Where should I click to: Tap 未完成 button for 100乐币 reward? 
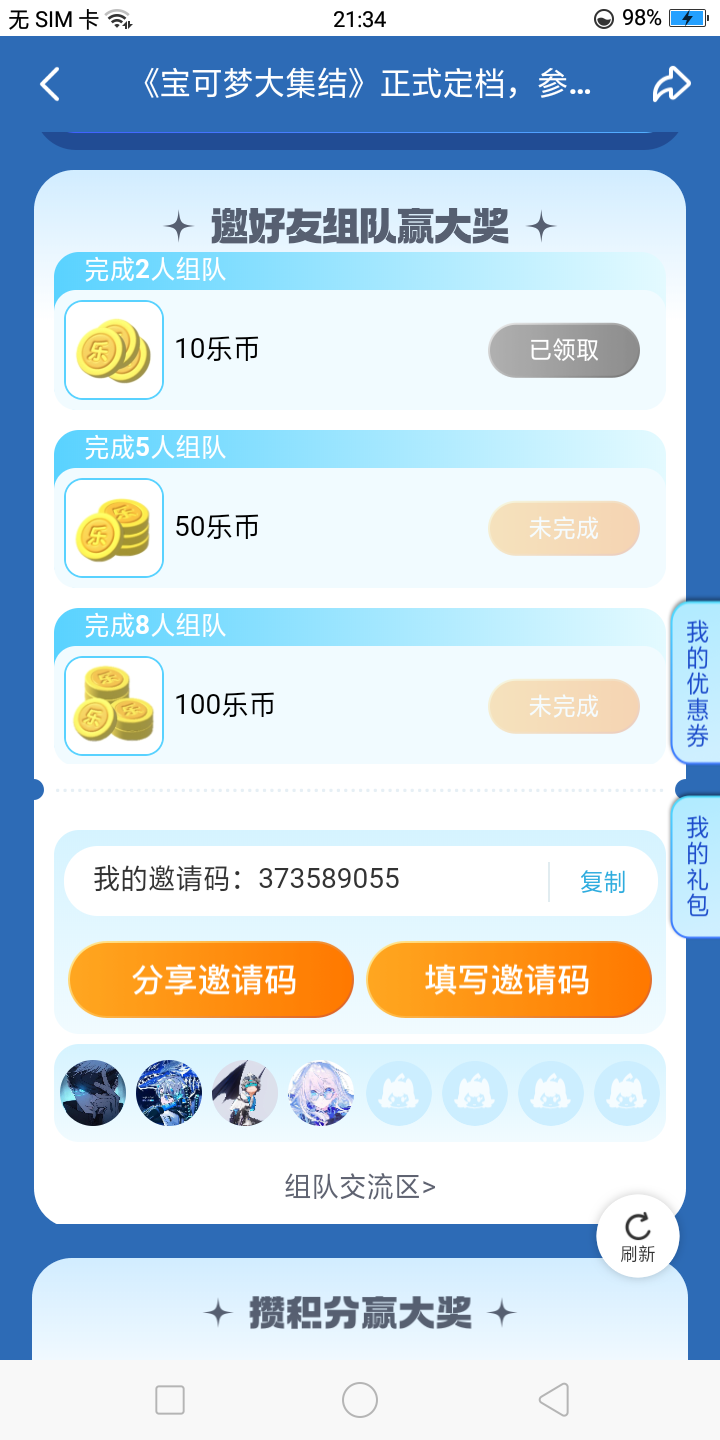(564, 706)
